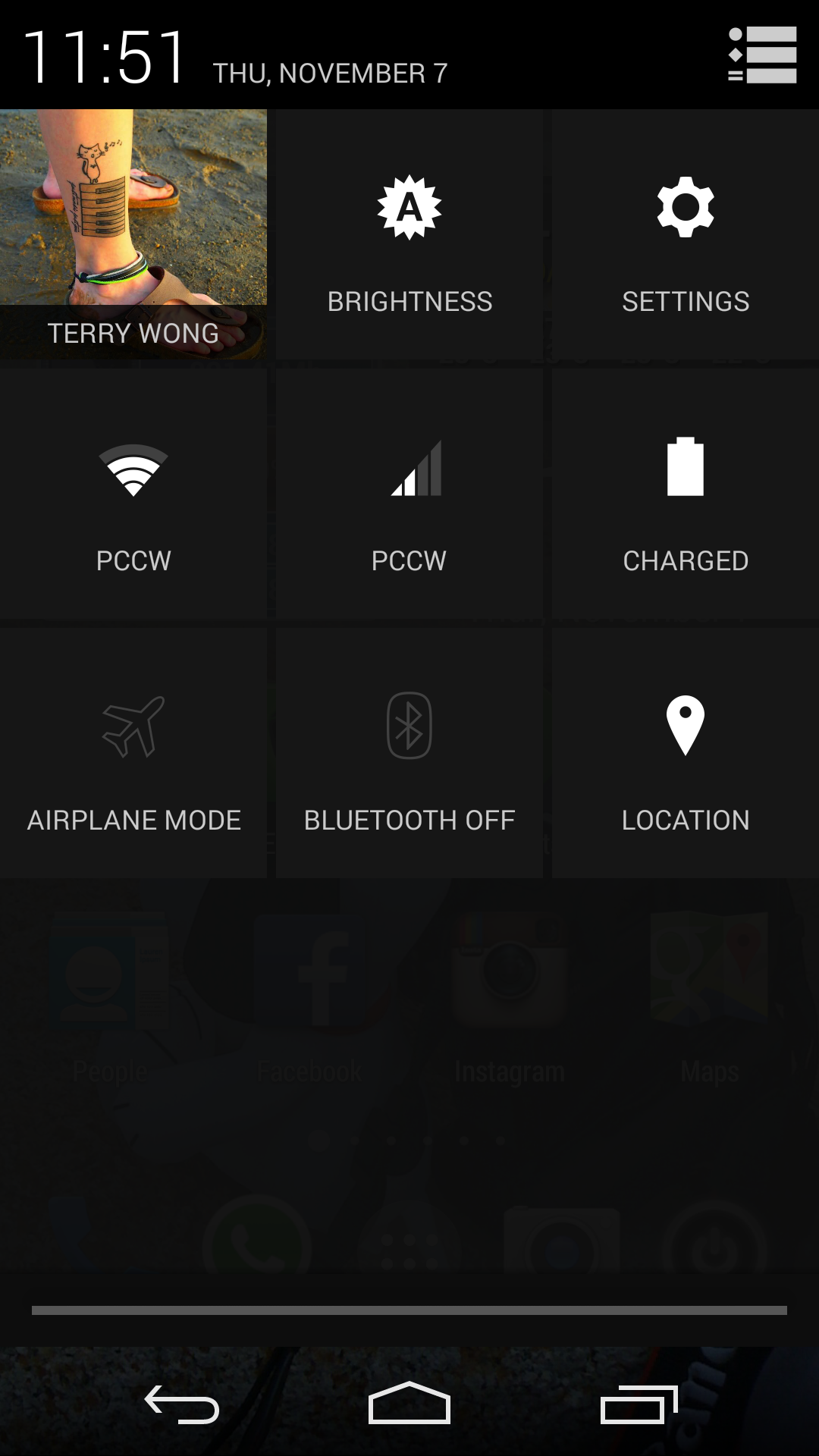The width and height of the screenshot is (819, 1456).
Task: Open Terry Wong's profile tile
Action: pos(133,234)
